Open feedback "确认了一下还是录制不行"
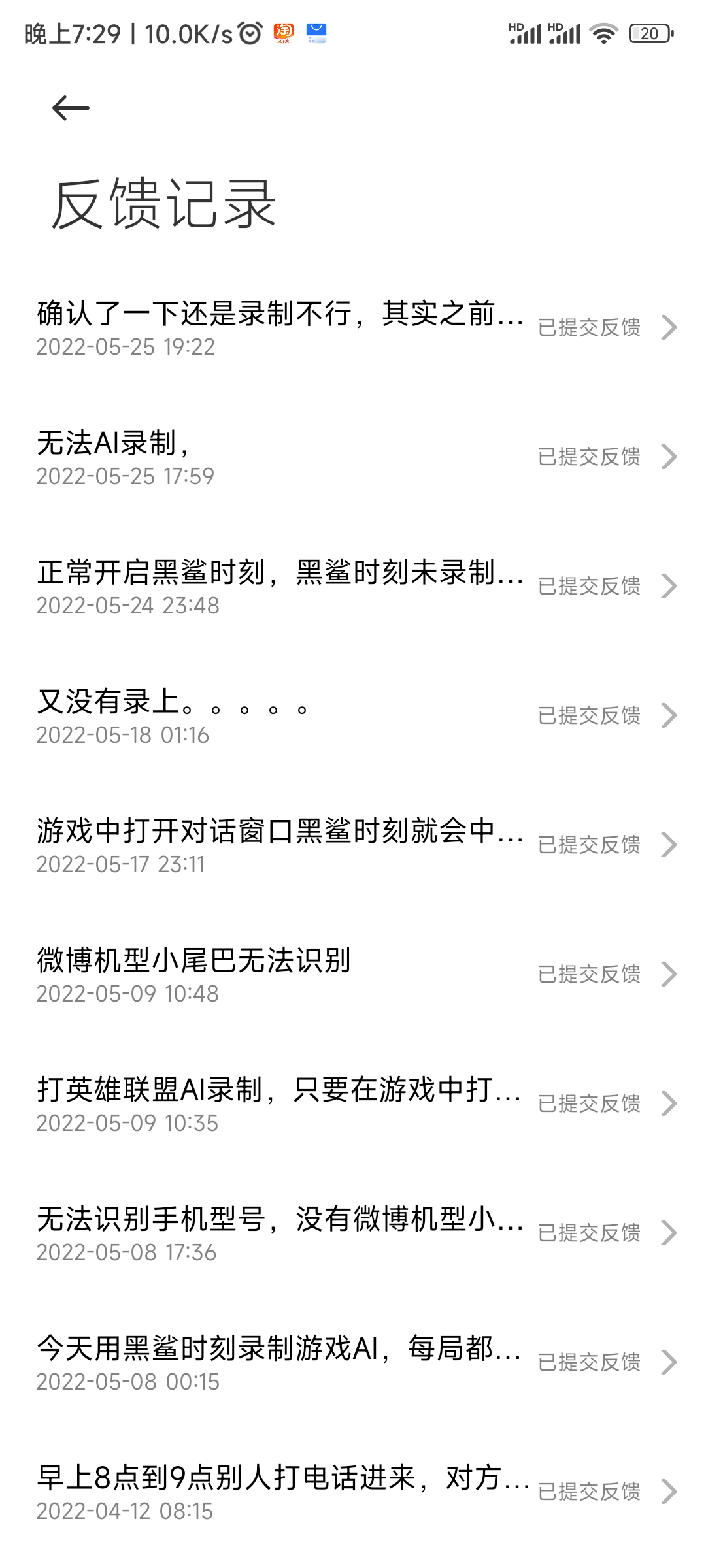Image resolution: width=706 pixels, height=1568 pixels. [353, 328]
